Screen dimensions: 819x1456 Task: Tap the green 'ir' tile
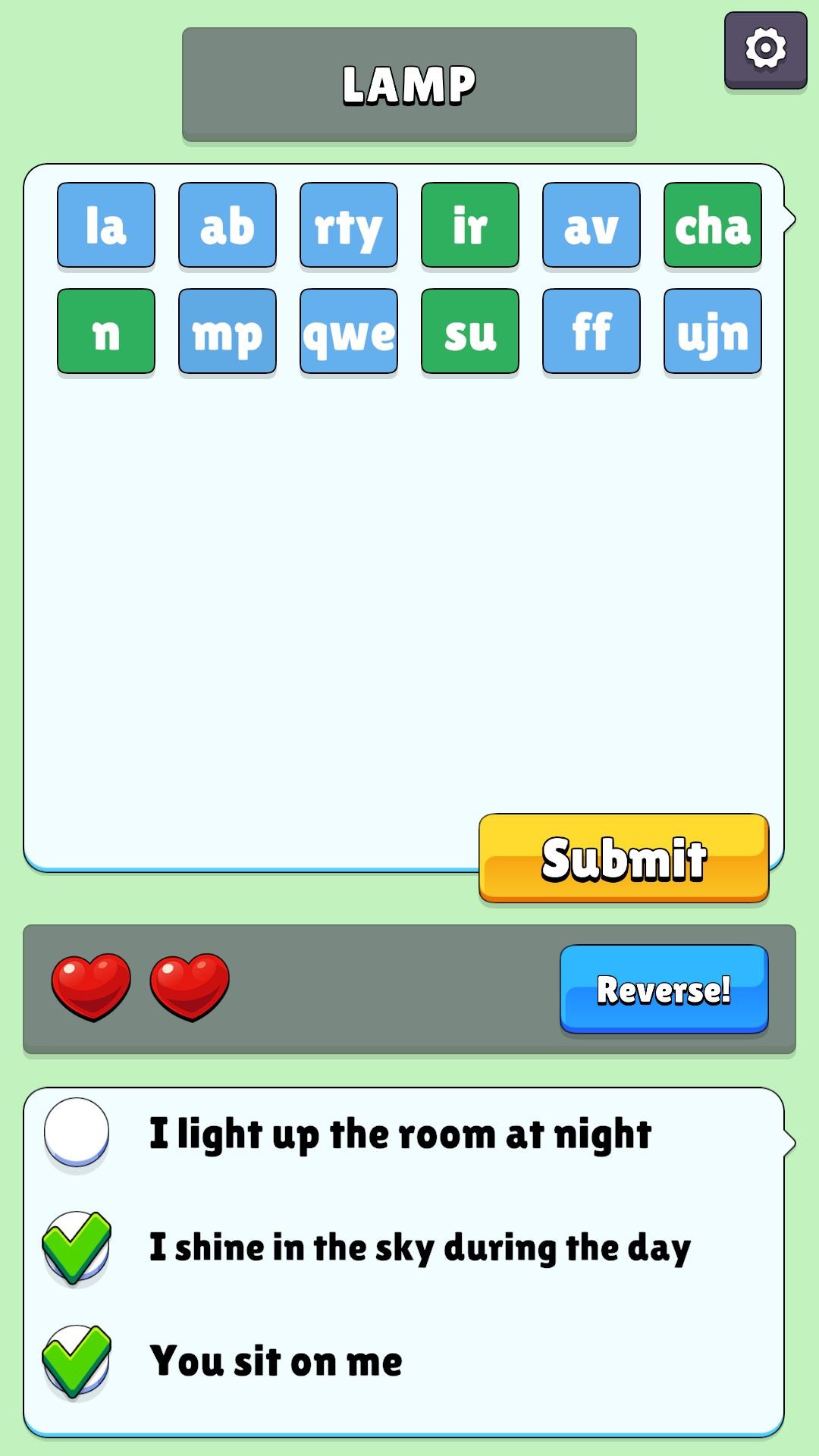(470, 225)
